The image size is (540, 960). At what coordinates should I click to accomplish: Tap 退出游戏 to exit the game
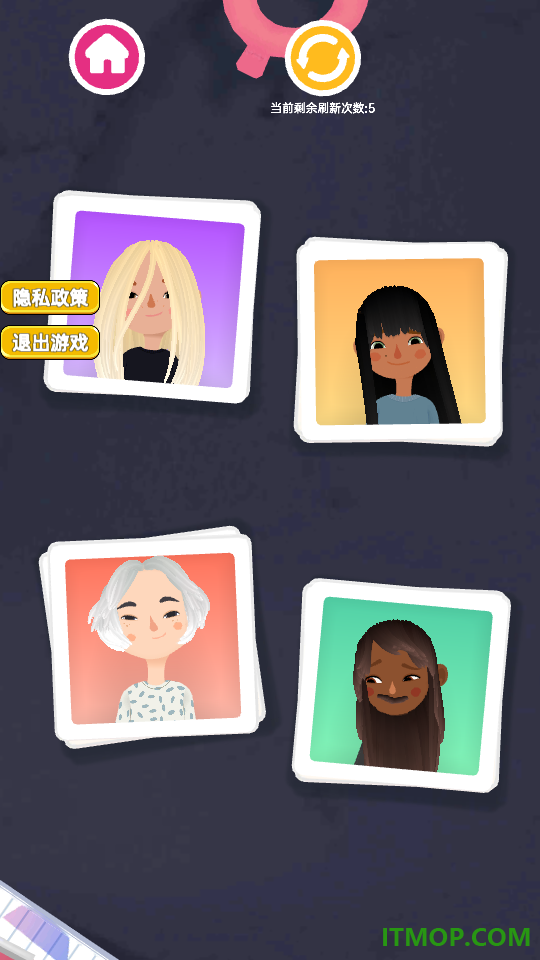[50, 342]
